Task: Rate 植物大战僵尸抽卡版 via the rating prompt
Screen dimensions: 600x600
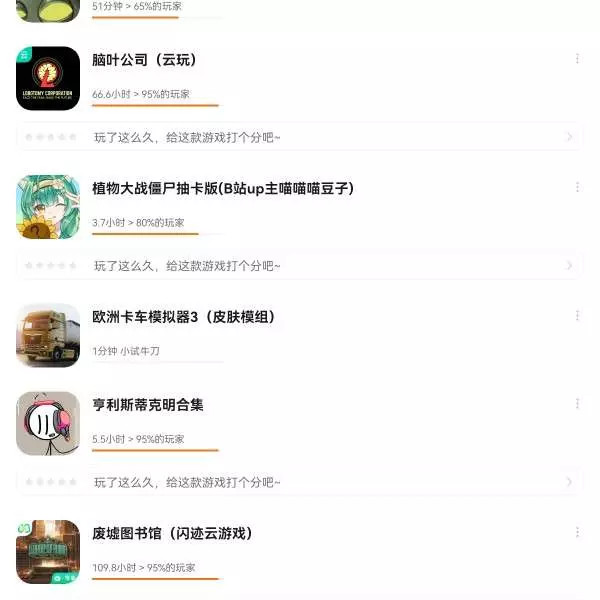Action: point(300,265)
